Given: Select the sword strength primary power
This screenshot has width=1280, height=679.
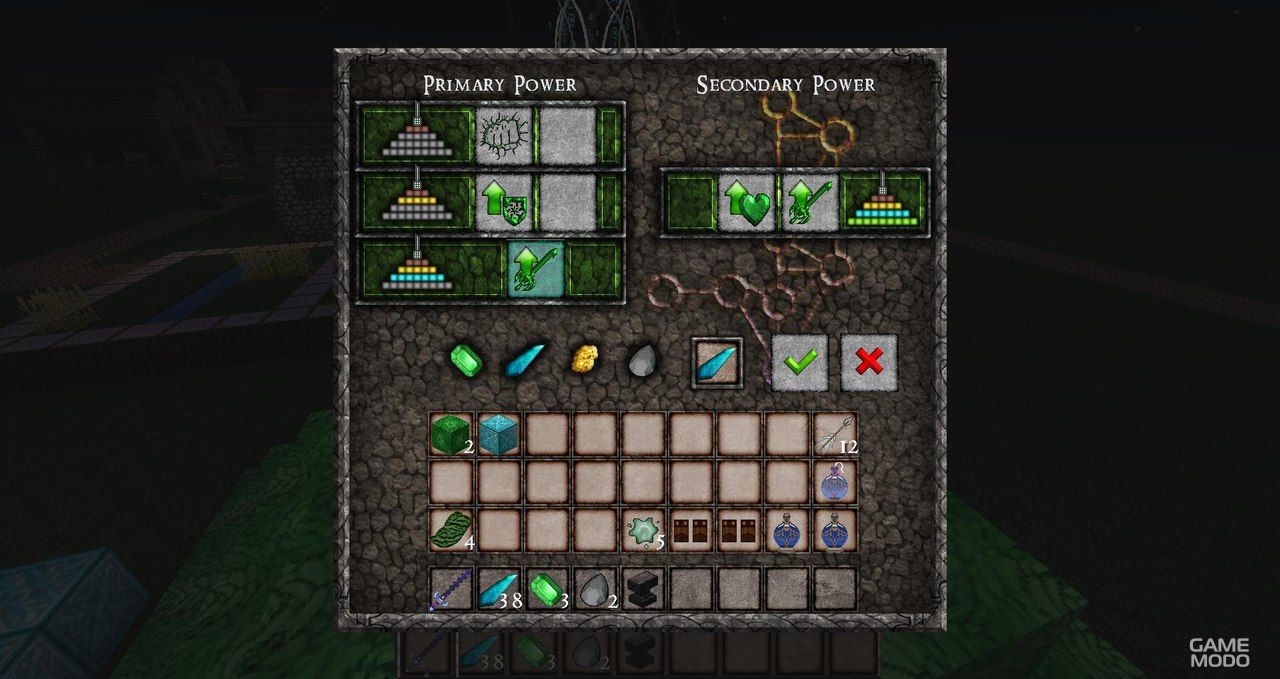Looking at the screenshot, I should 536,269.
